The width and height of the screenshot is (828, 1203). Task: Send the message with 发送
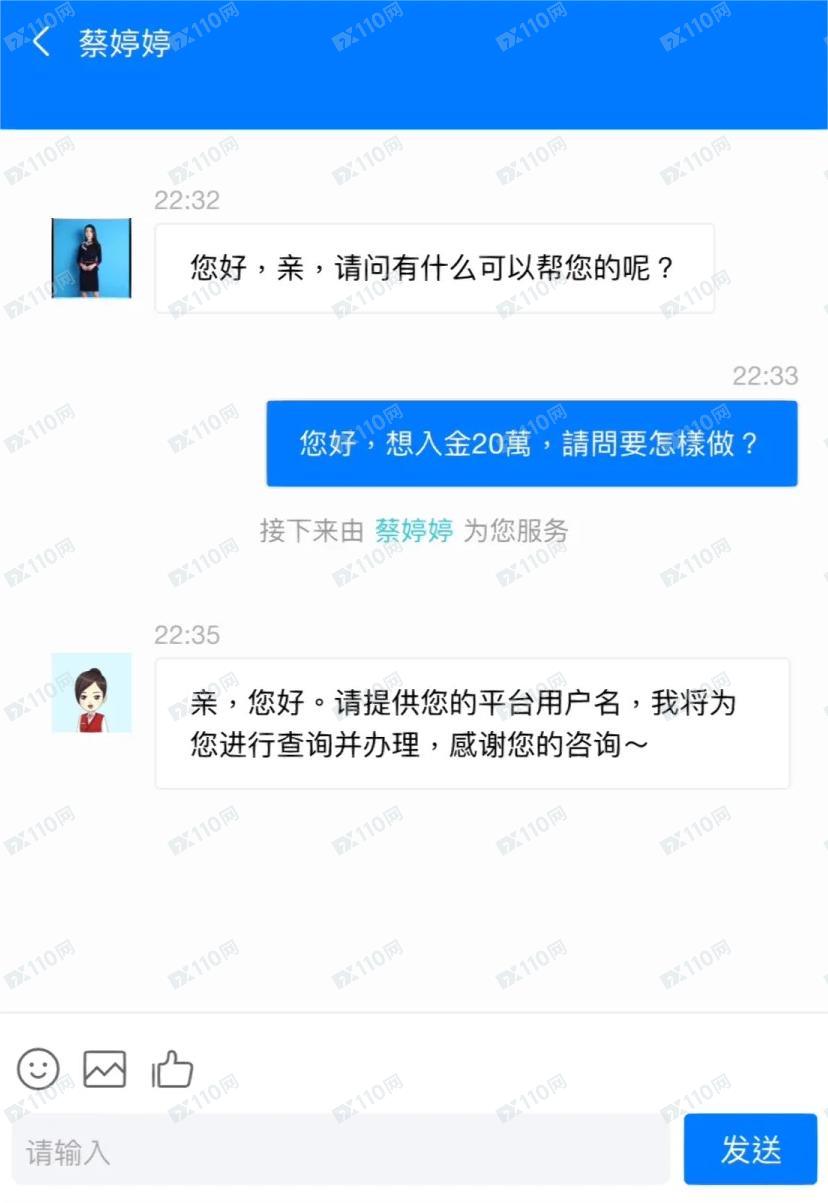point(750,1149)
